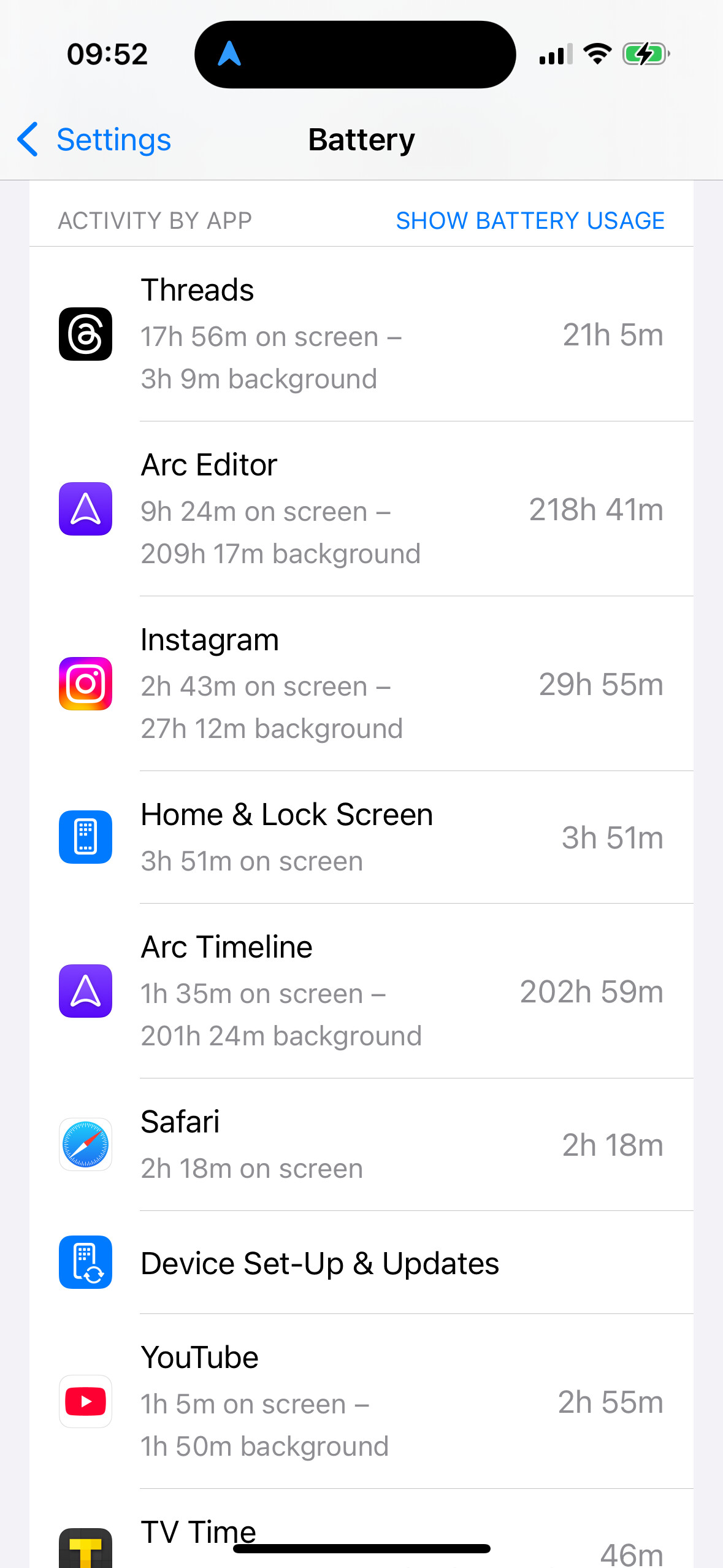Tap the YouTube activity row
This screenshot has width=723, height=1568.
361,1402
